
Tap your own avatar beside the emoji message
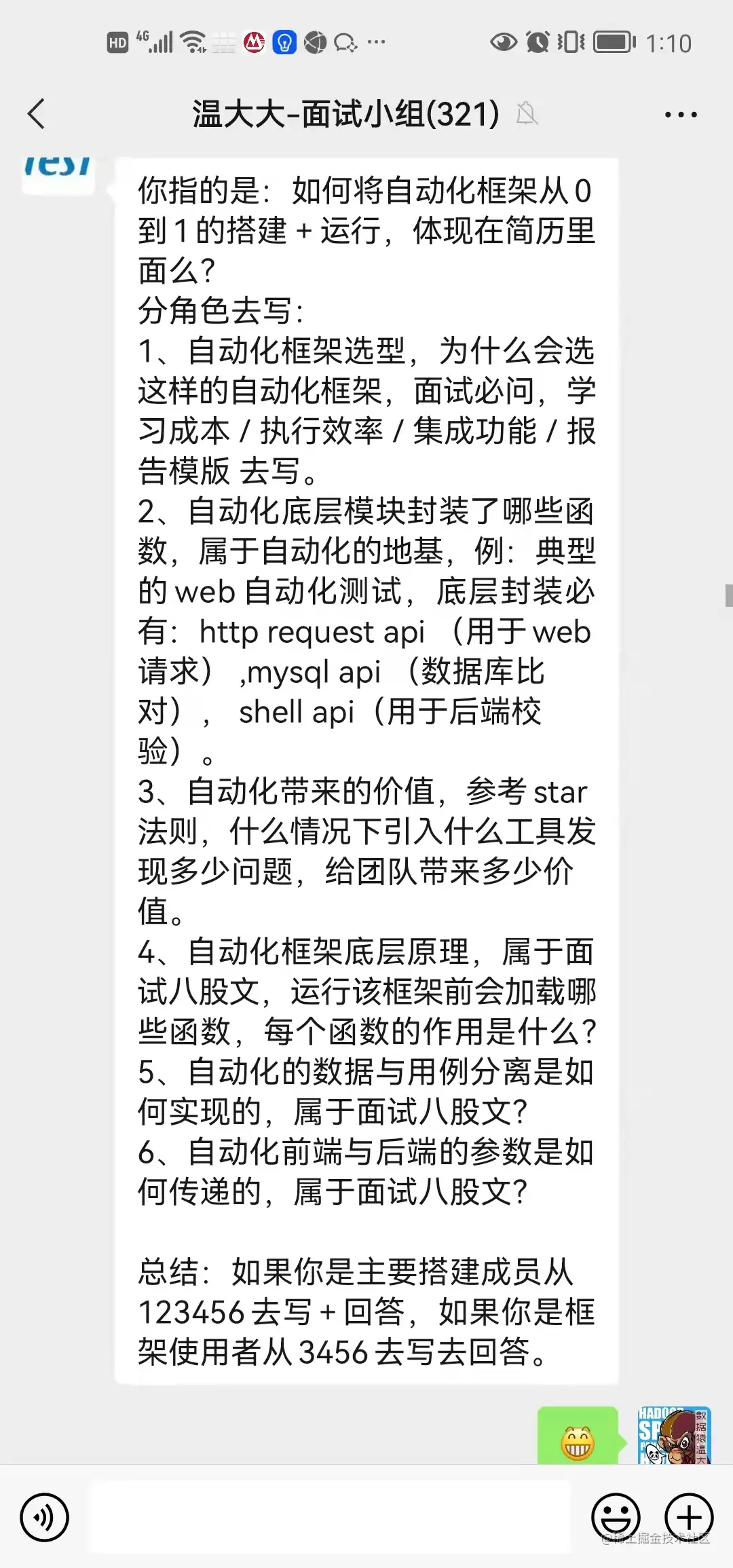point(673,1436)
